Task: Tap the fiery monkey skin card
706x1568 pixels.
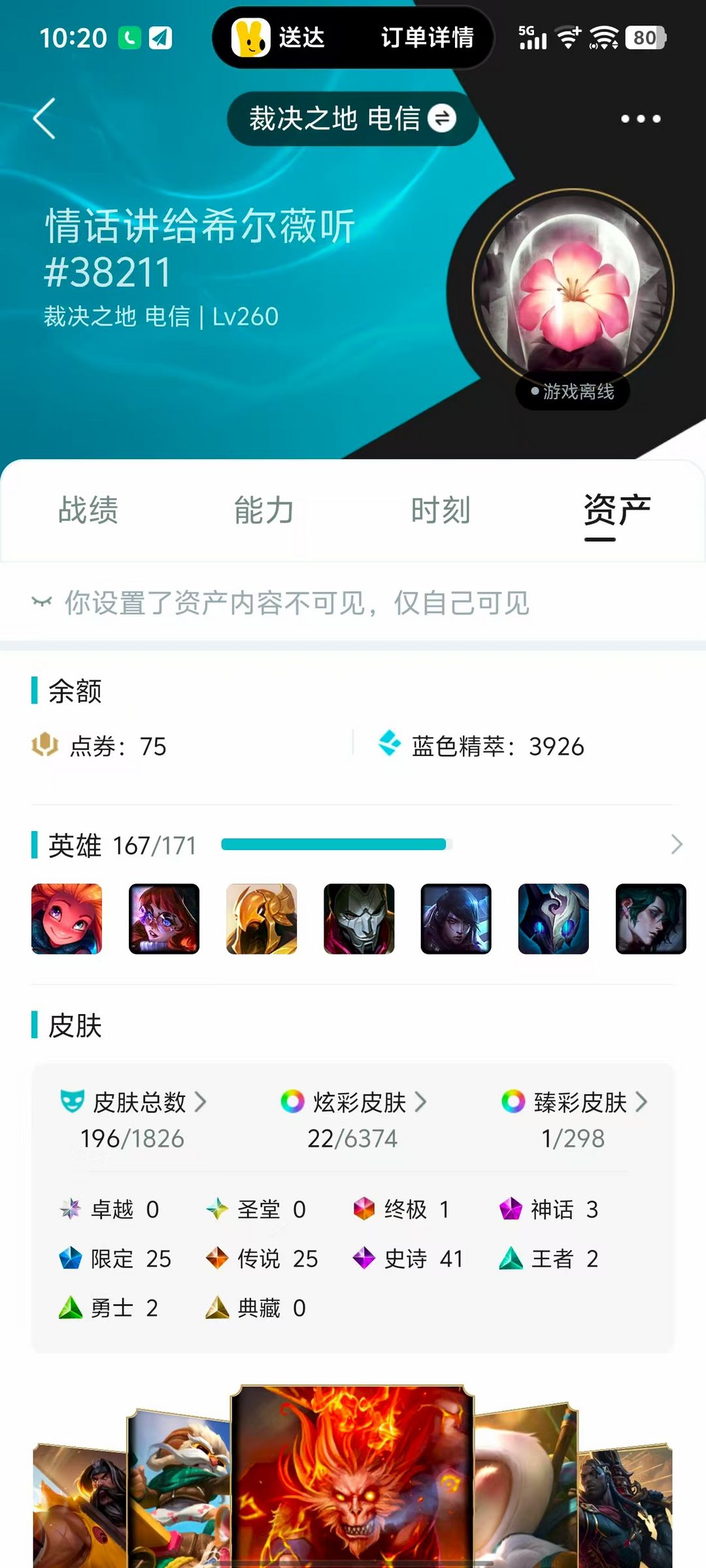Action: [x=352, y=1475]
